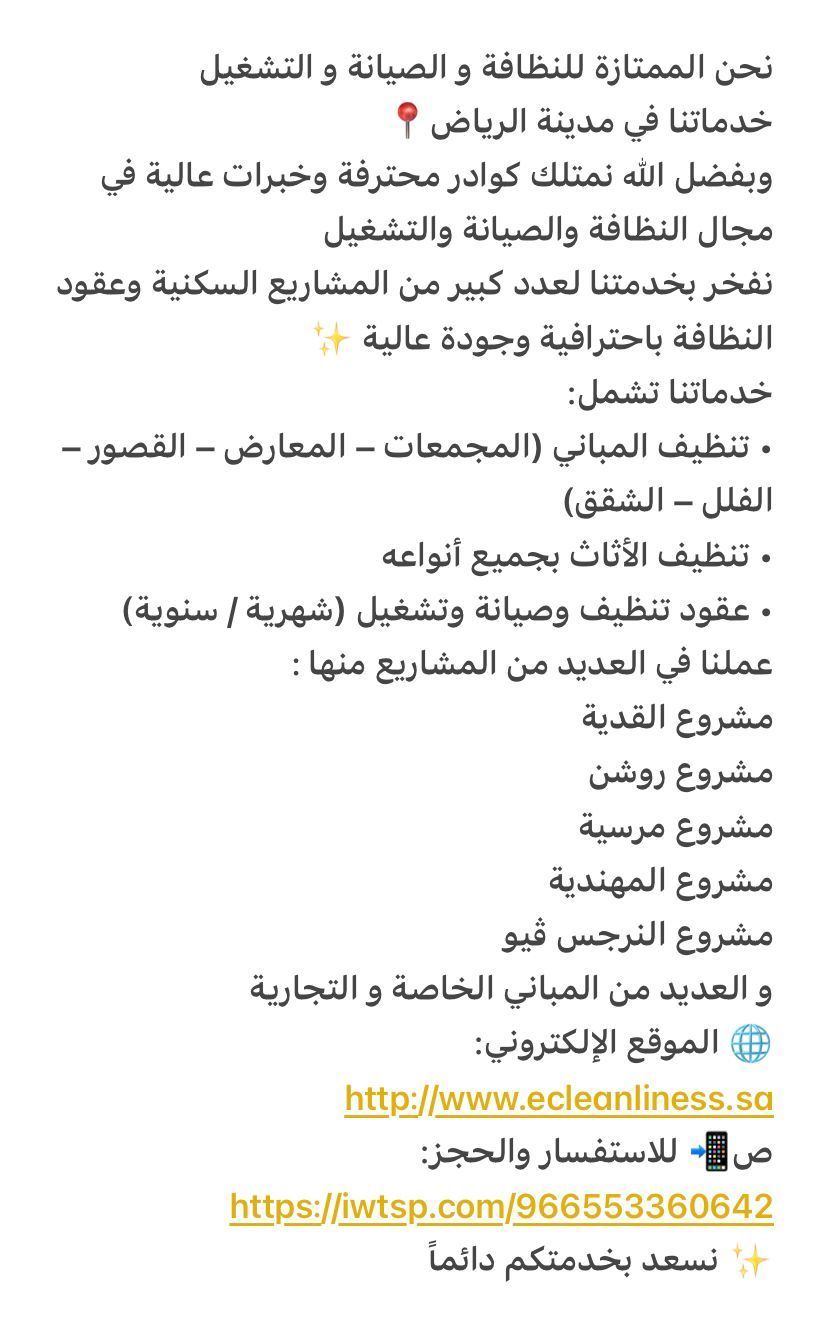Open the iwtsp.com WhatsApp booking link

(x=501, y=1207)
